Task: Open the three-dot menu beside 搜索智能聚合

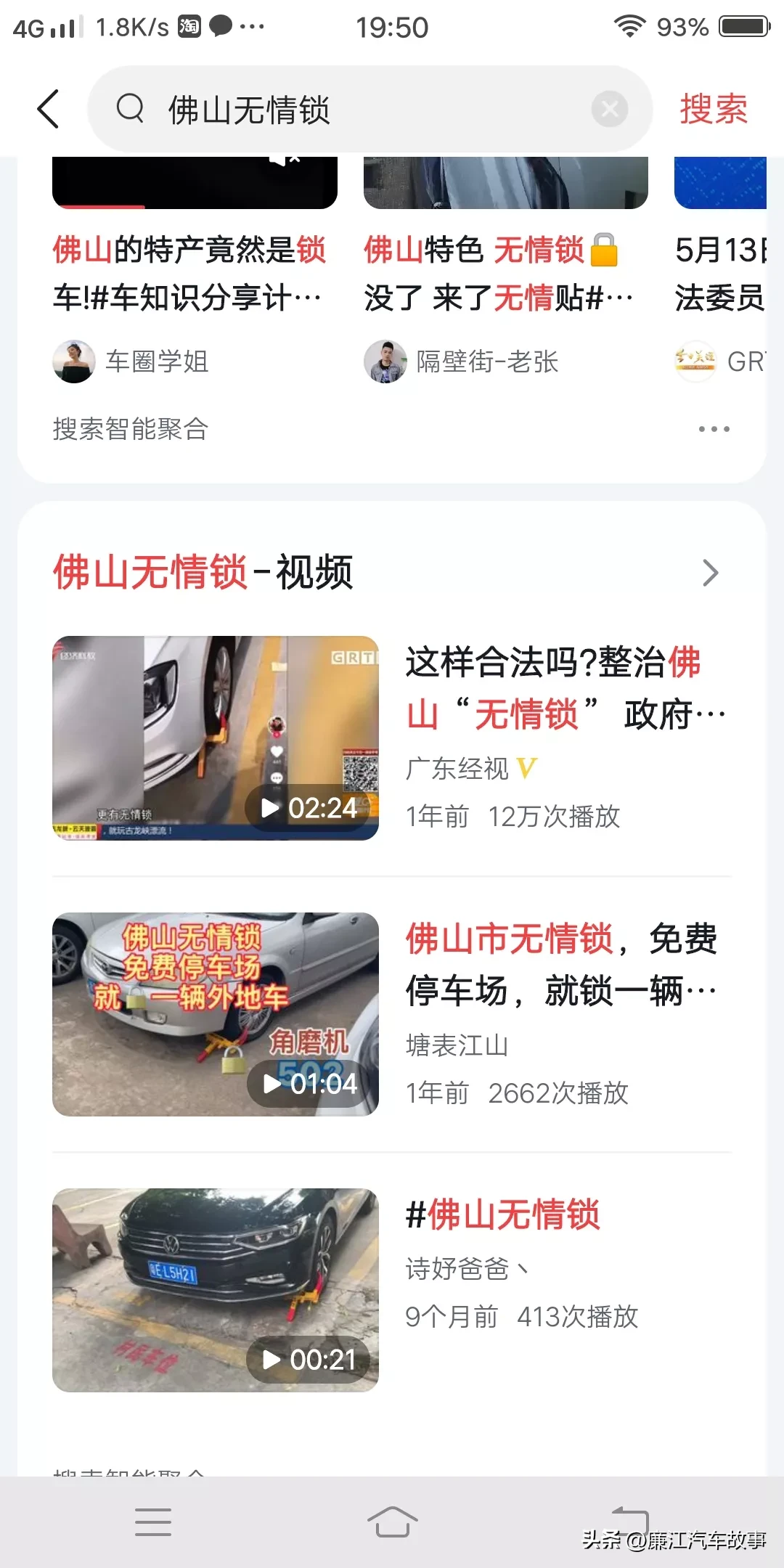Action: (x=714, y=429)
